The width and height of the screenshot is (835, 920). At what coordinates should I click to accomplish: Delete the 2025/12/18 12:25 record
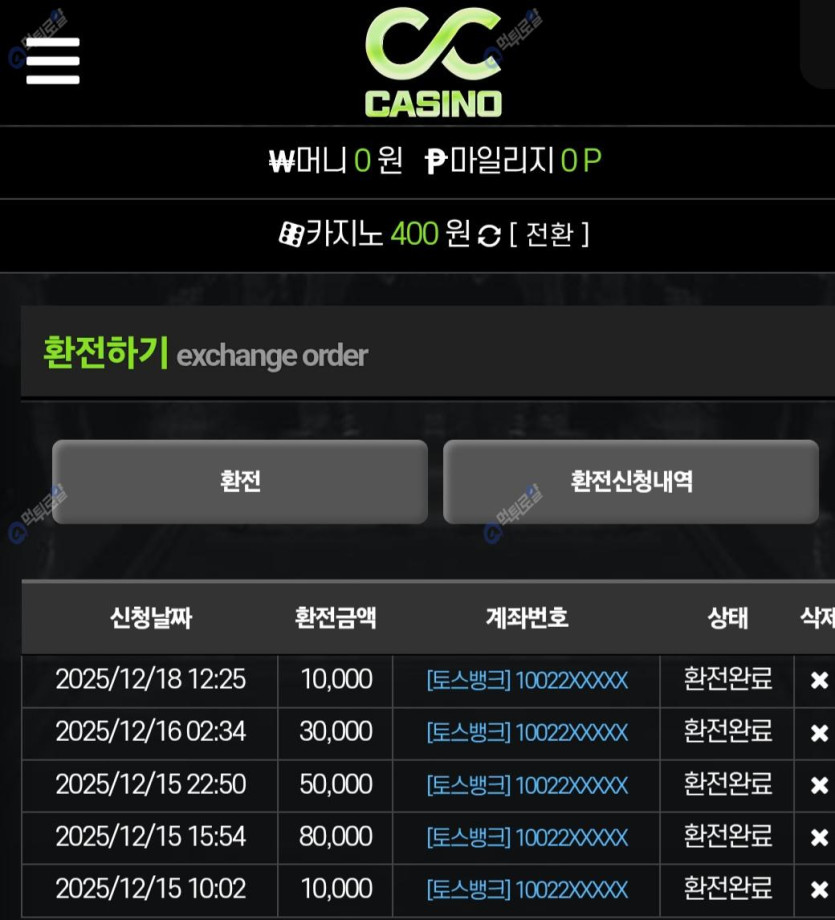[x=819, y=681]
